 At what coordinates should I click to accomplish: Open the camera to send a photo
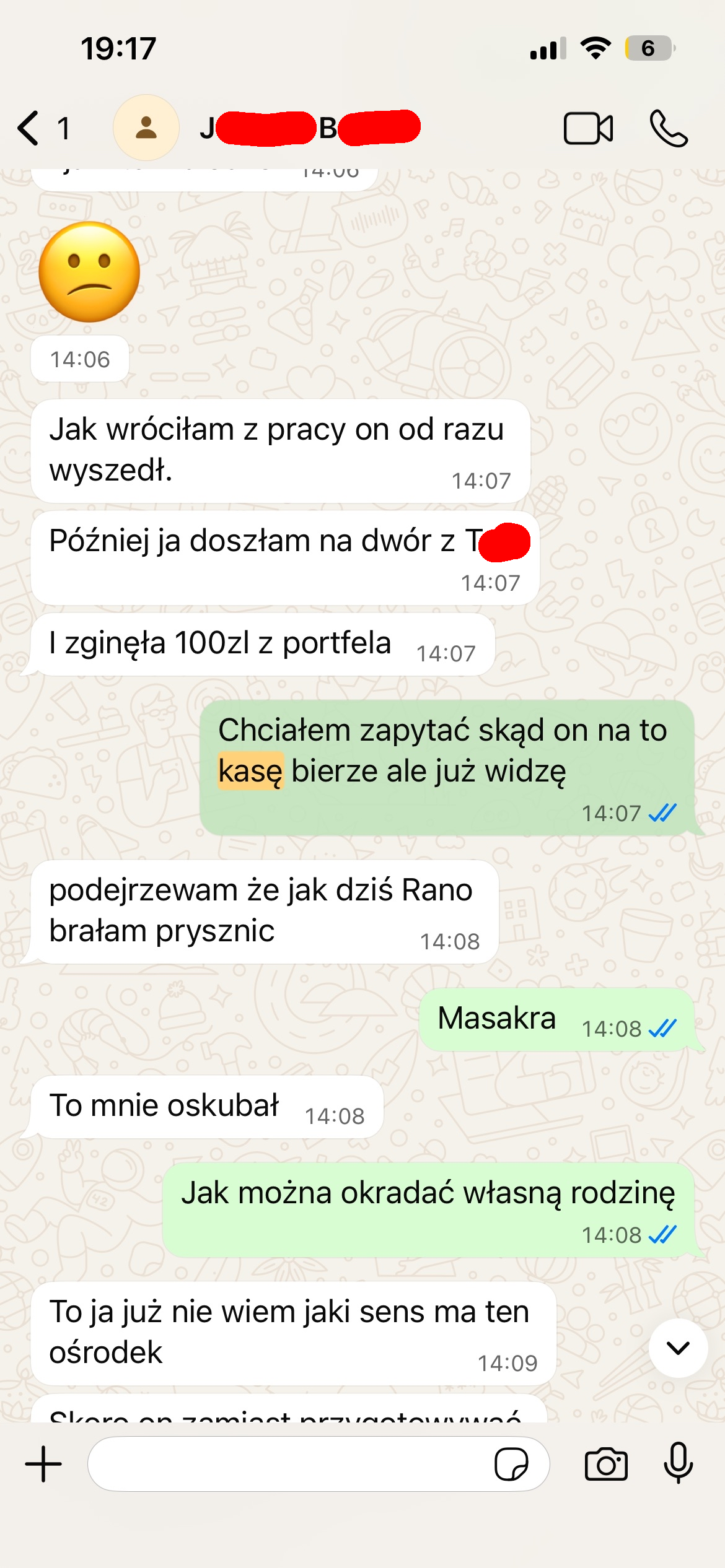606,1465
